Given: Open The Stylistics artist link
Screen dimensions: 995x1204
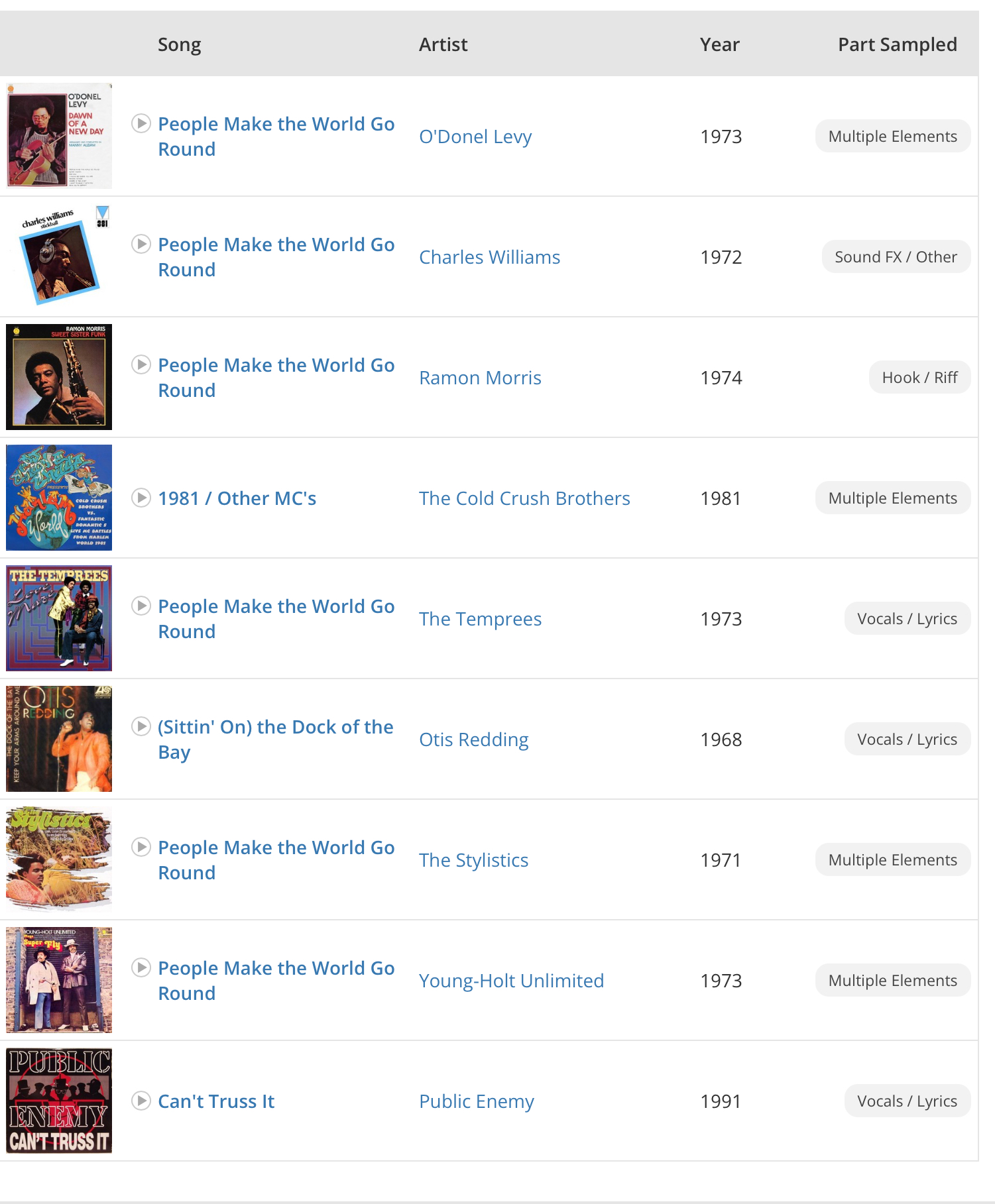Looking at the screenshot, I should point(473,860).
